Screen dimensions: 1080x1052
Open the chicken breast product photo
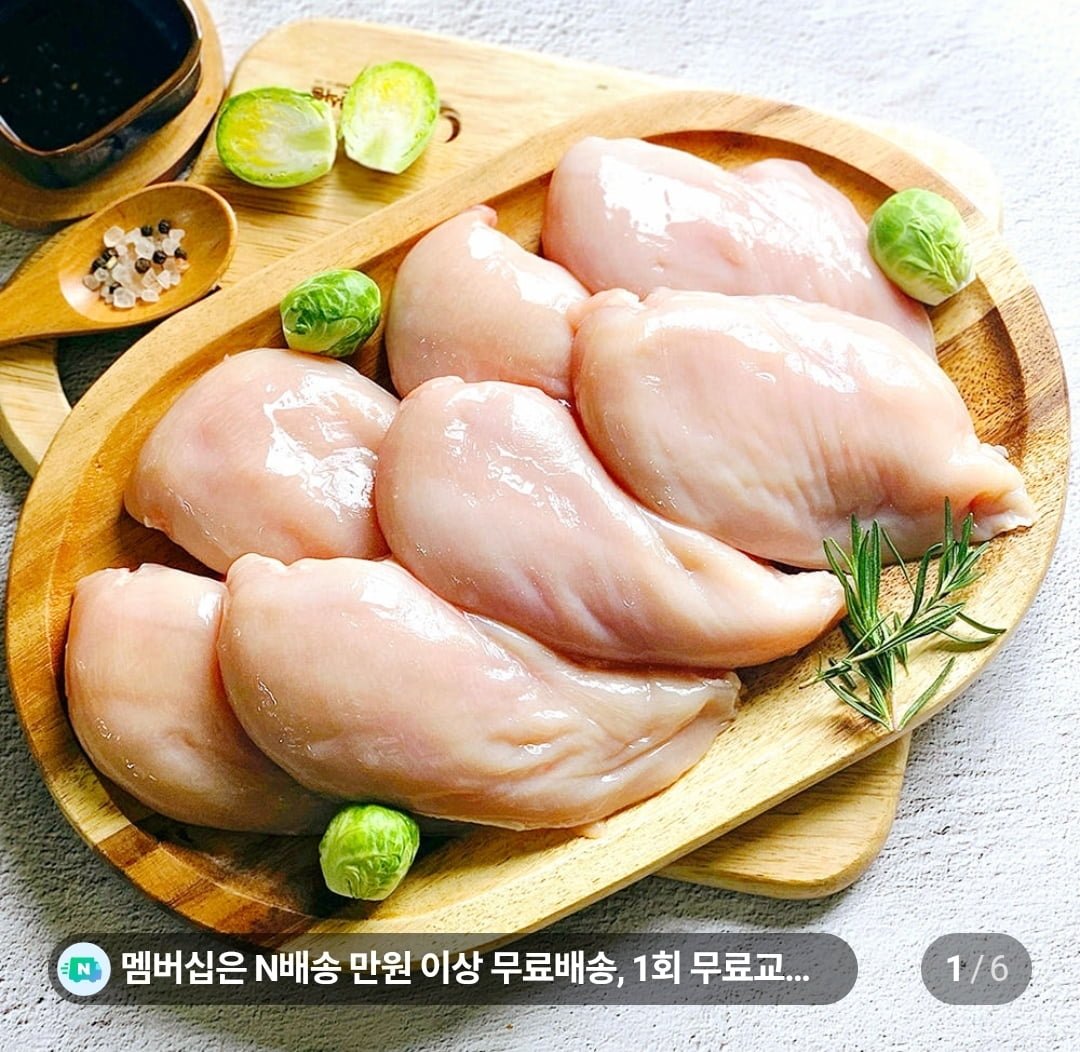pyautogui.click(x=540, y=480)
